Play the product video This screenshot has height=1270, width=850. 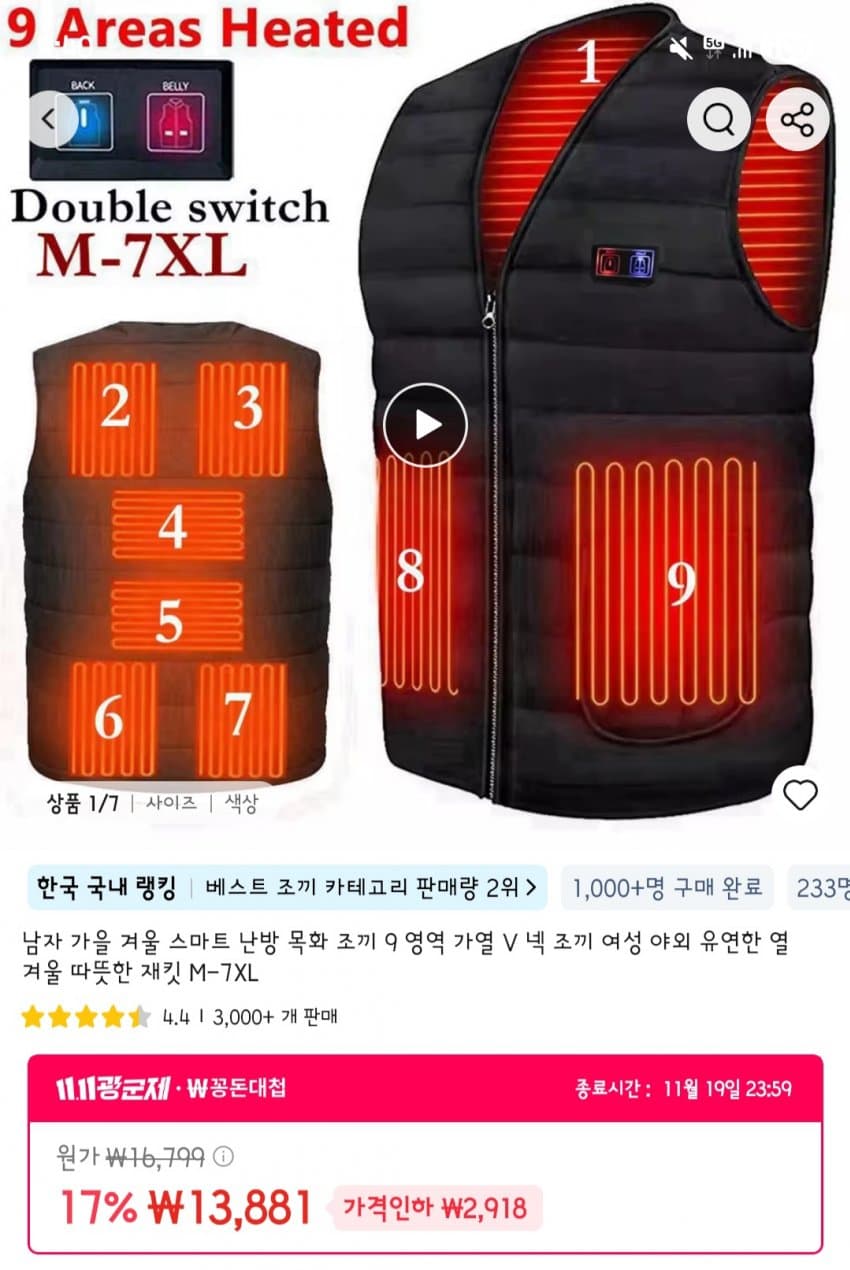pos(425,425)
